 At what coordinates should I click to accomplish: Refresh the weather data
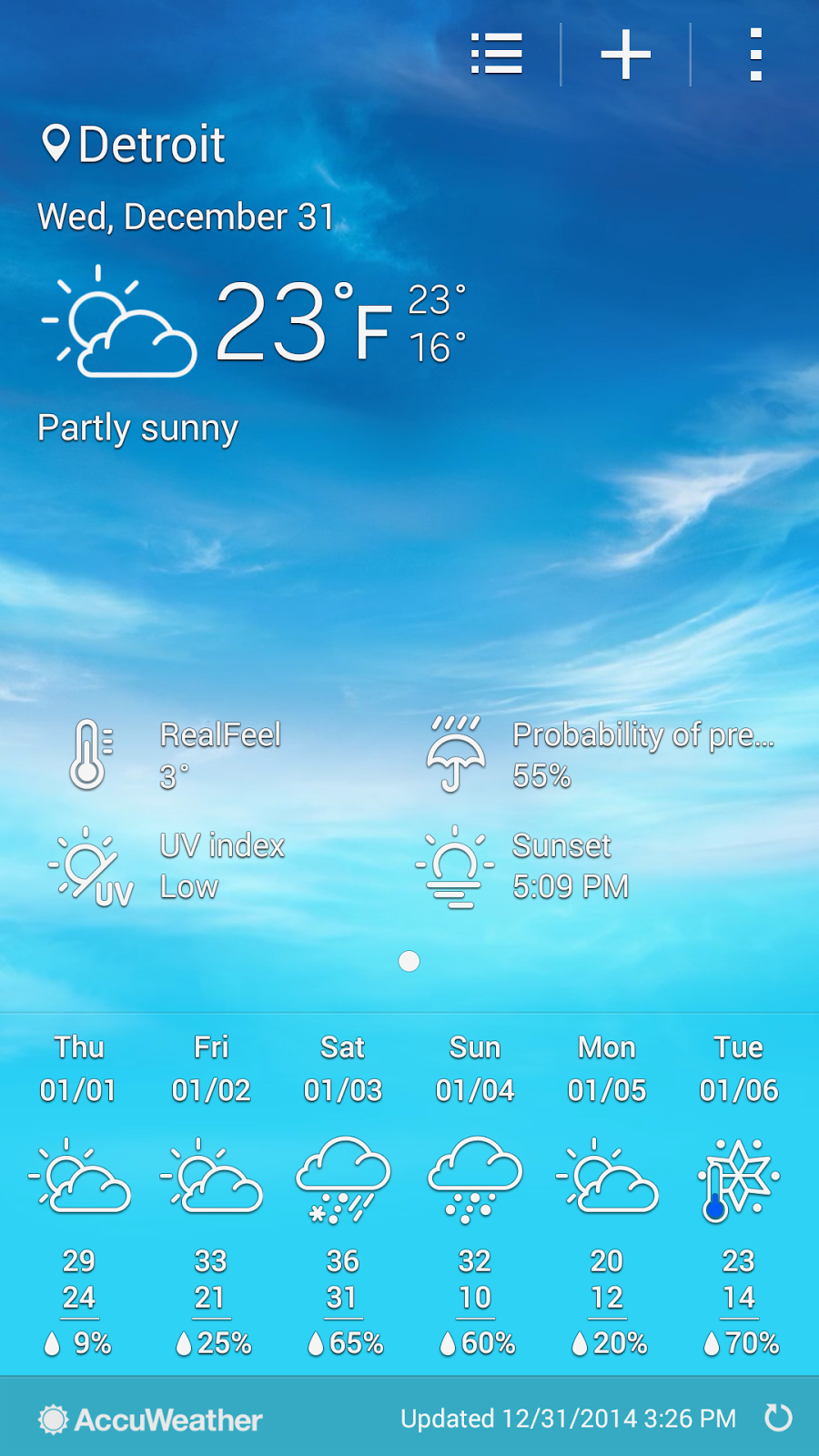click(778, 1418)
